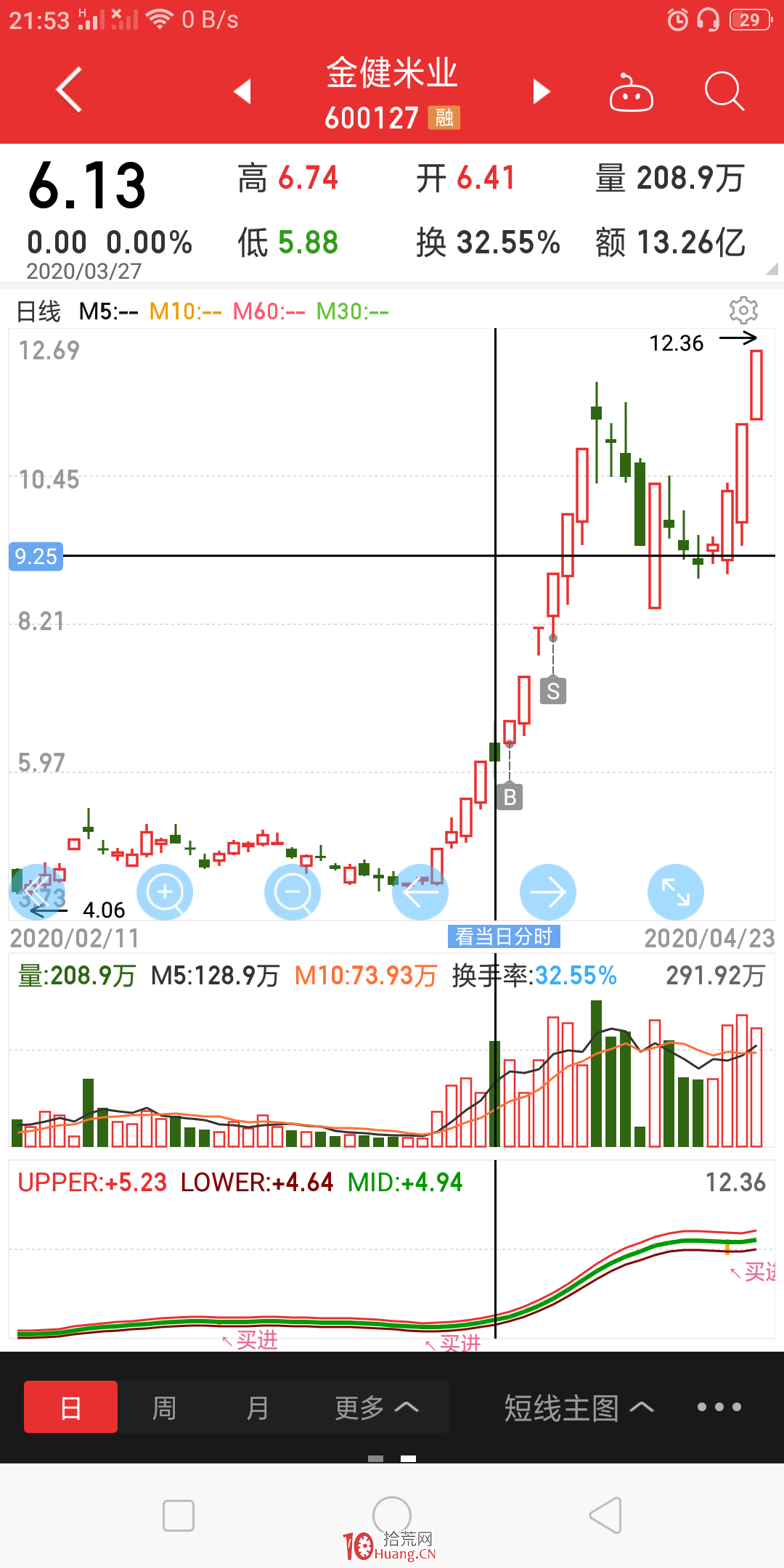Switch to the 周 weekly tab
This screenshot has width=784, height=1568.
[164, 1407]
